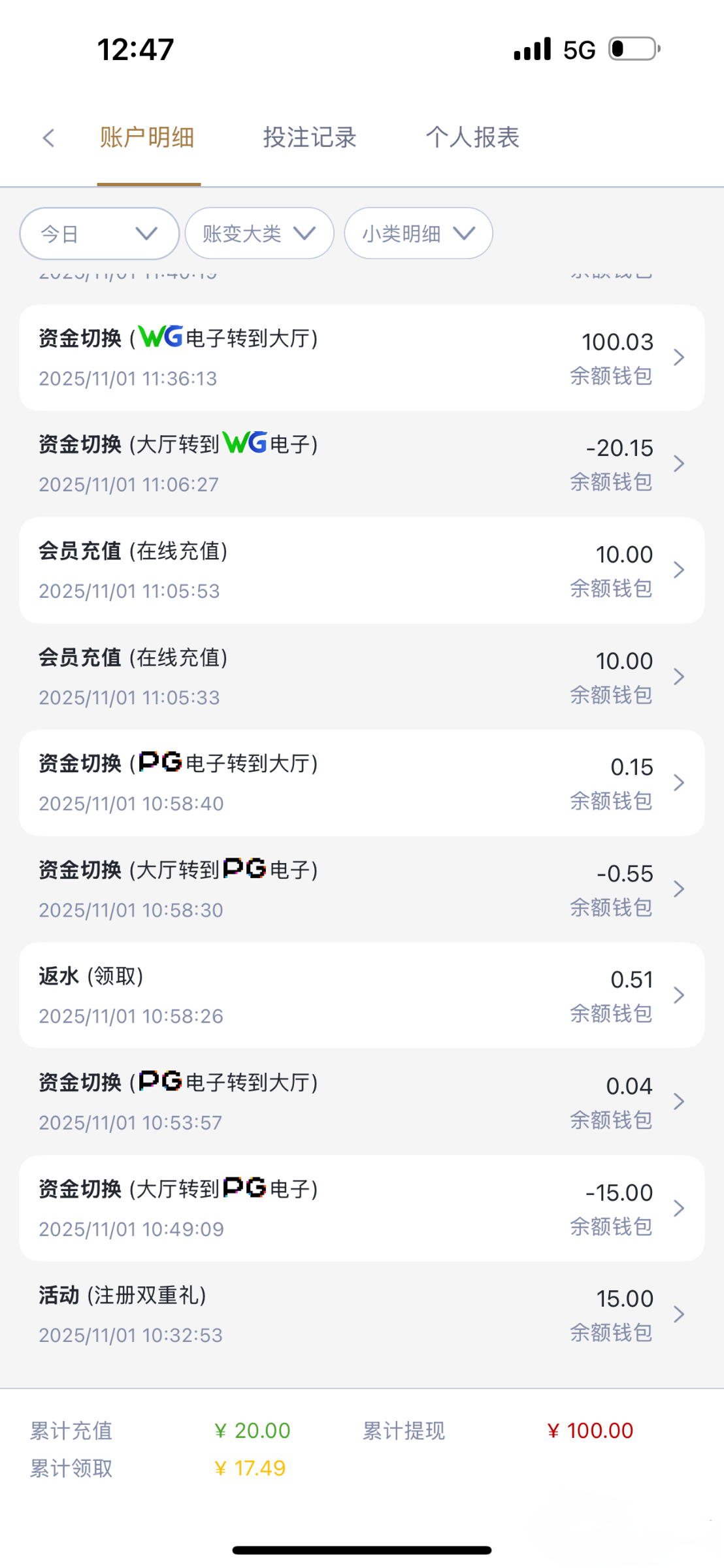Select the 账户明细 tab
This screenshot has height=1568, width=724.
[x=147, y=138]
